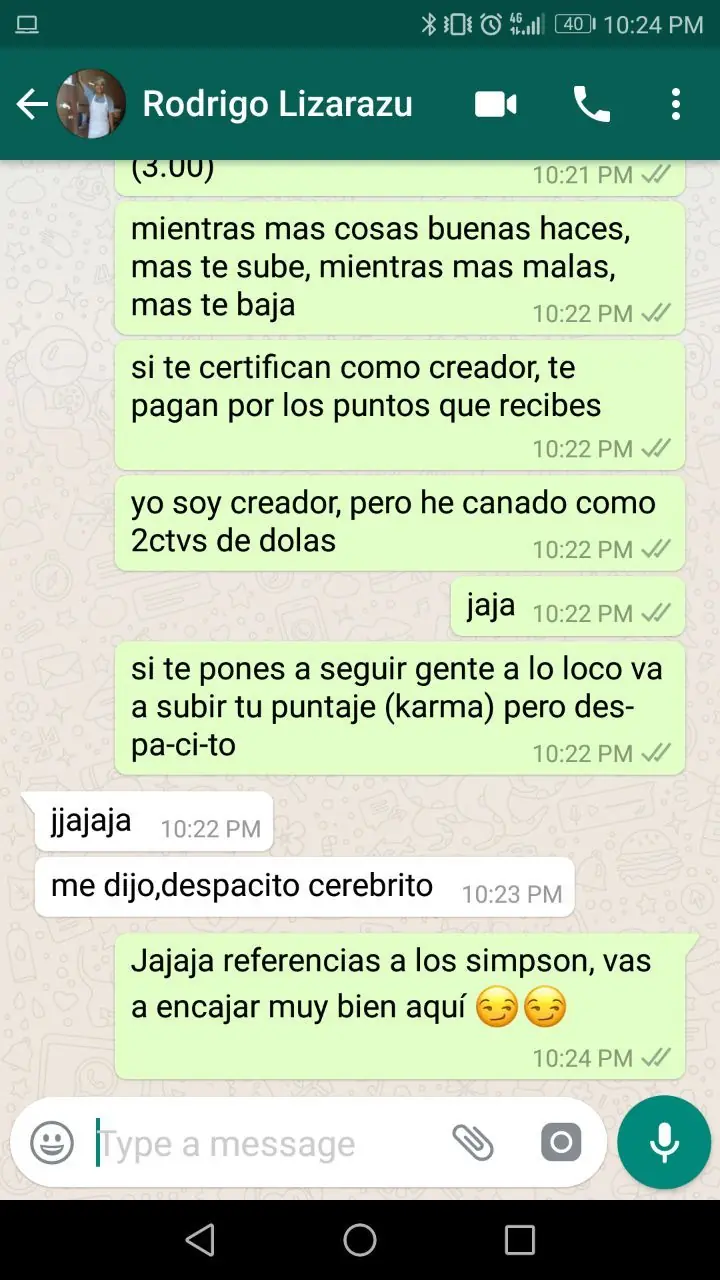Tap the contact name Rodrigo Lizarazu
Viewport: 720px width, 1280px height.
(276, 103)
